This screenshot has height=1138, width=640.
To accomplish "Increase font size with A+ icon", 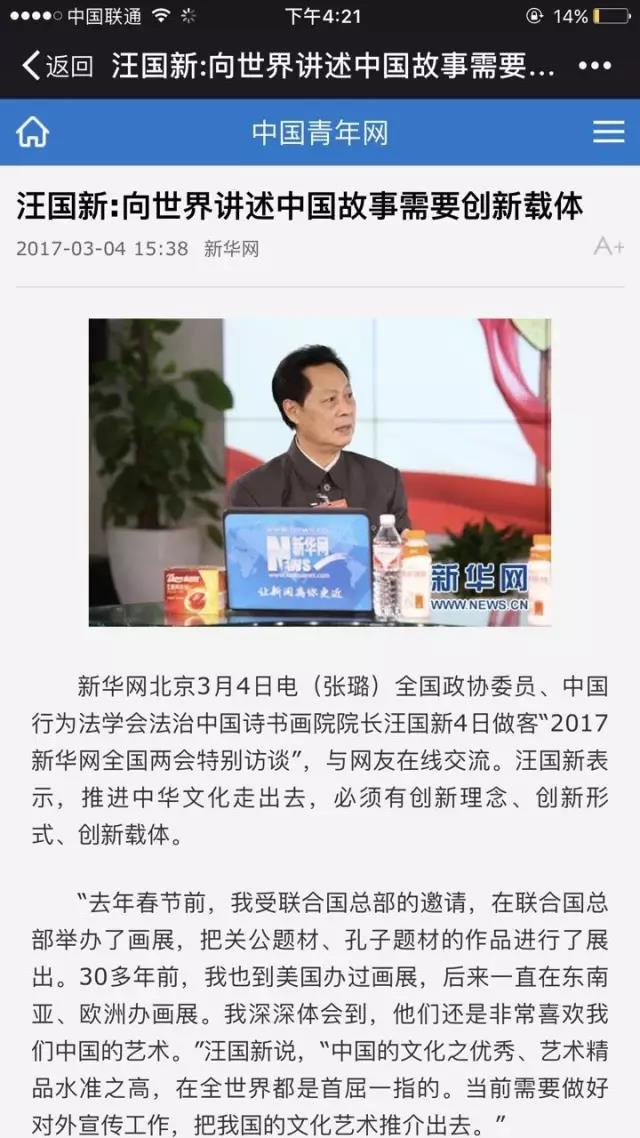I will tap(608, 246).
